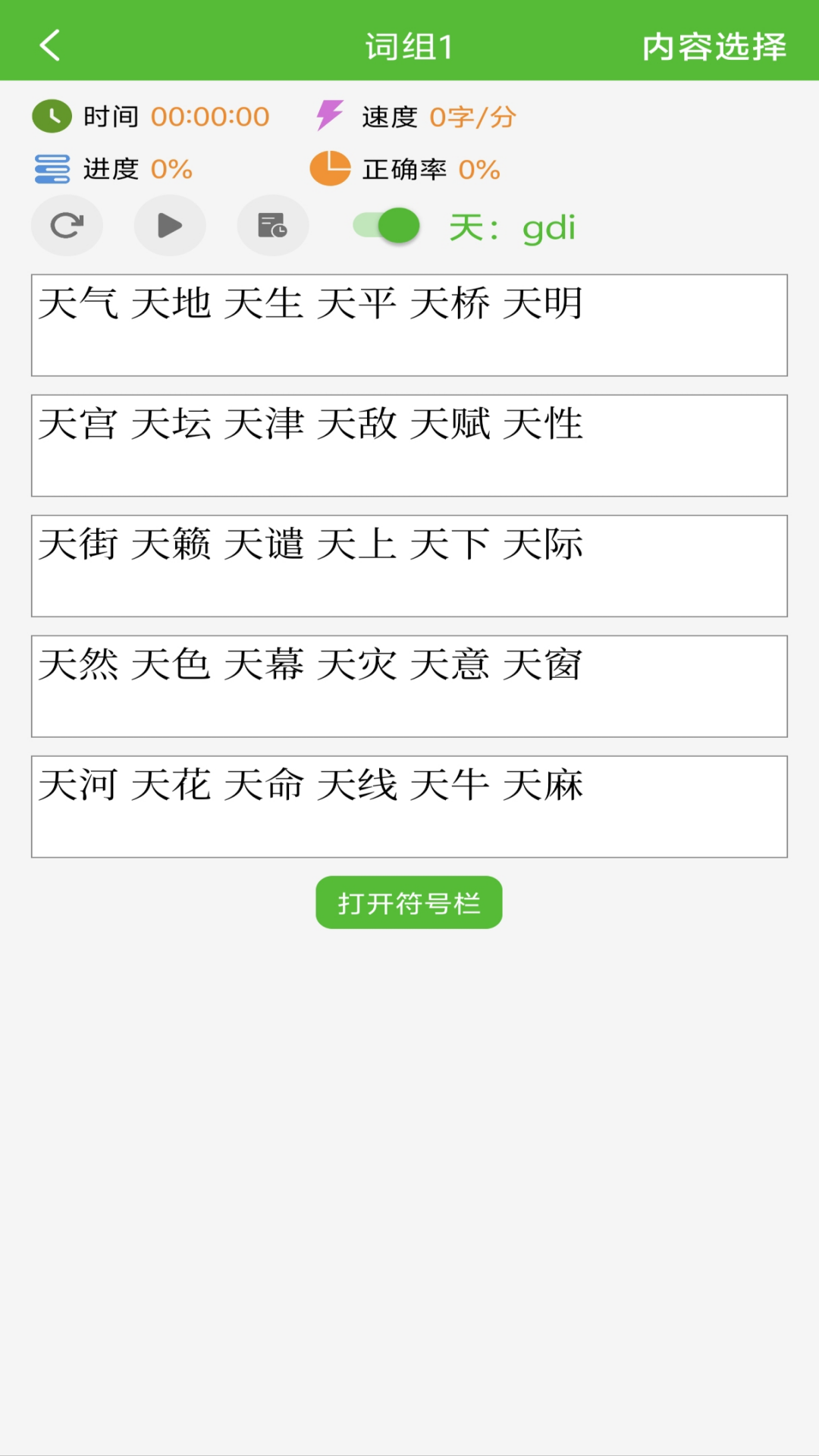Click the clock icon next to 时间
The image size is (819, 1456).
(x=52, y=115)
